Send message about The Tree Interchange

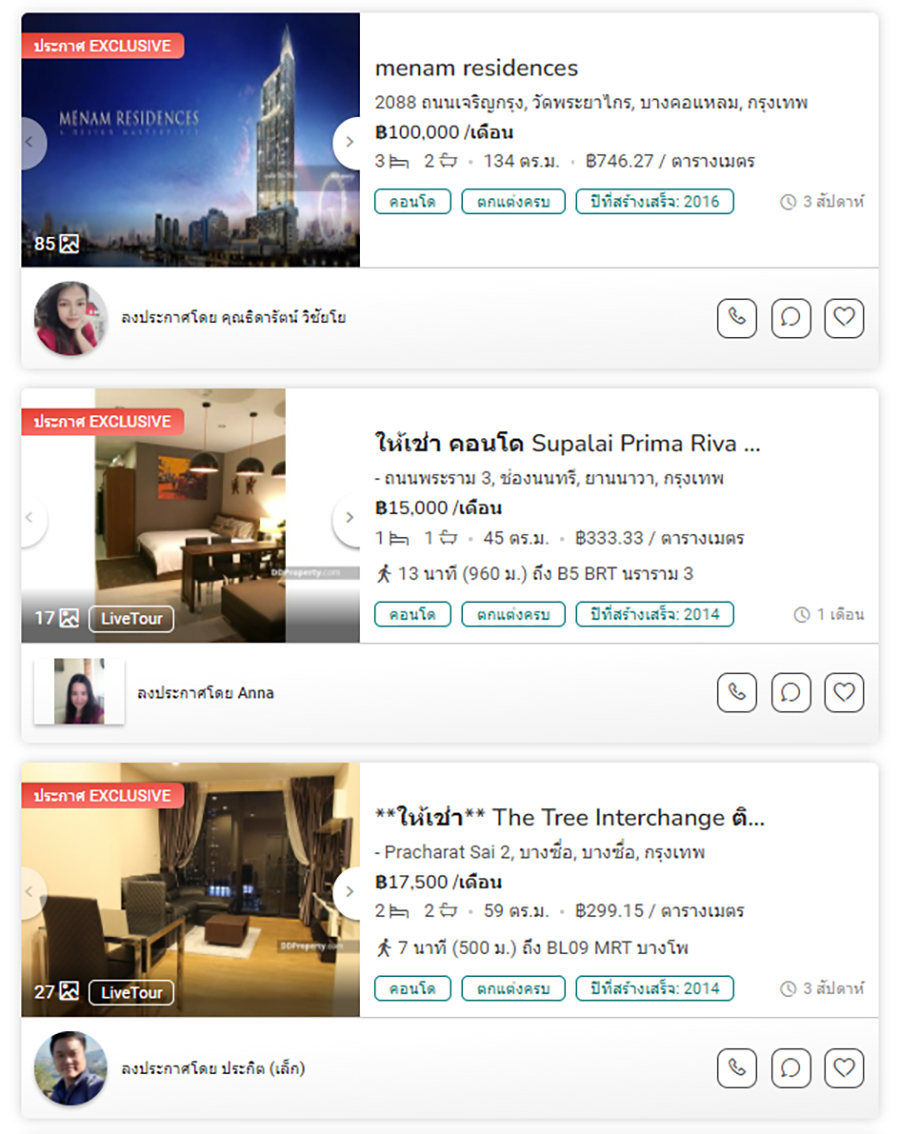[791, 1068]
